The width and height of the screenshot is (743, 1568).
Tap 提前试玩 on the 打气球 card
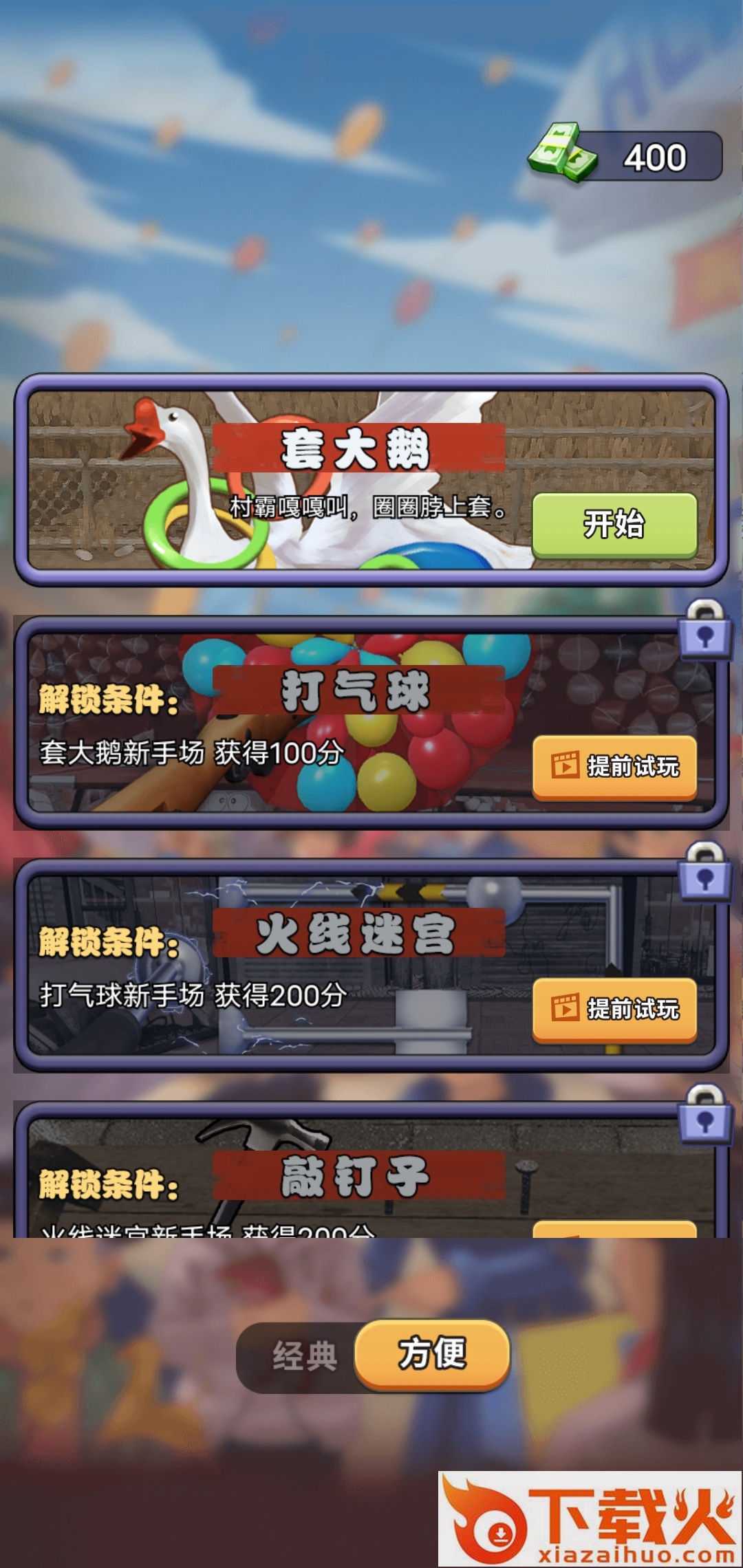pos(614,766)
